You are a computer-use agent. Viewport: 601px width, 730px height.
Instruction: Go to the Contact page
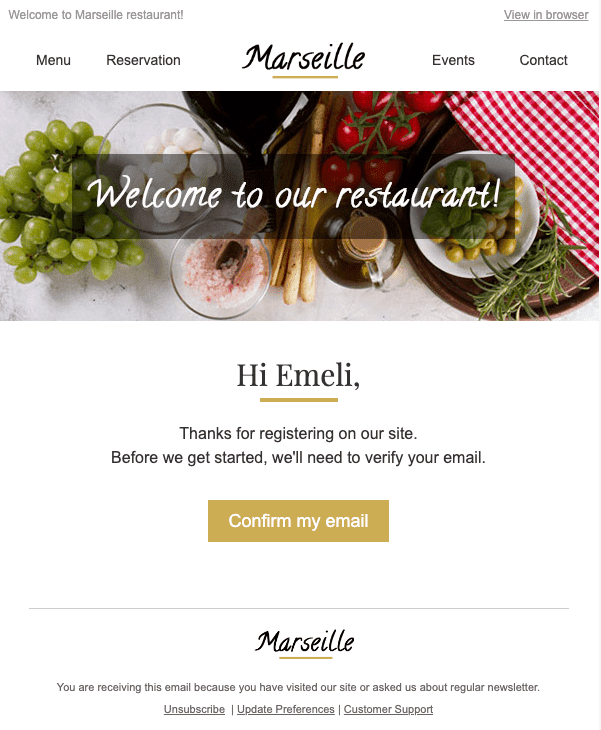point(543,60)
